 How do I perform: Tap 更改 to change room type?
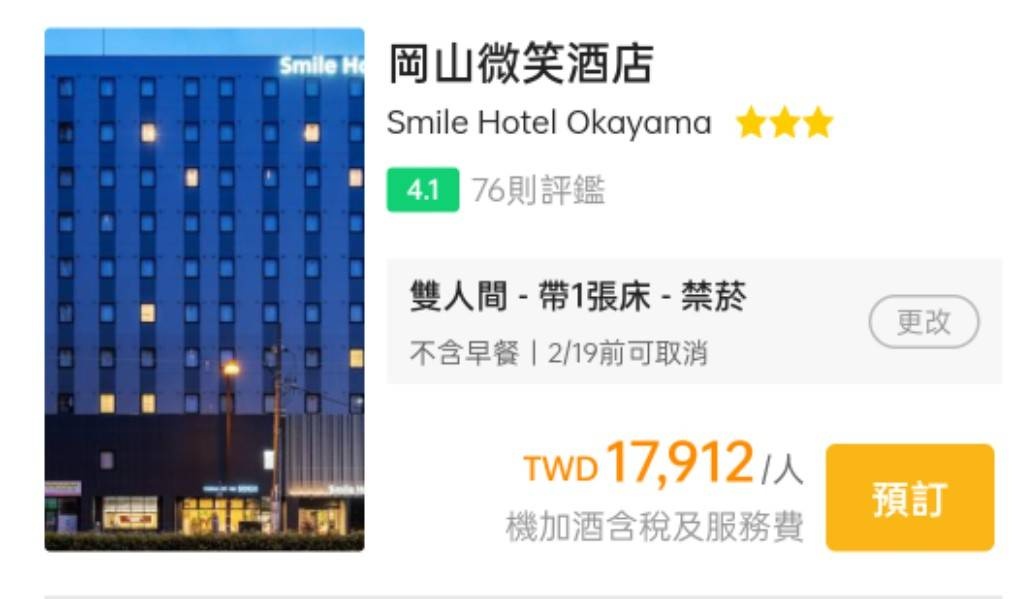[923, 322]
